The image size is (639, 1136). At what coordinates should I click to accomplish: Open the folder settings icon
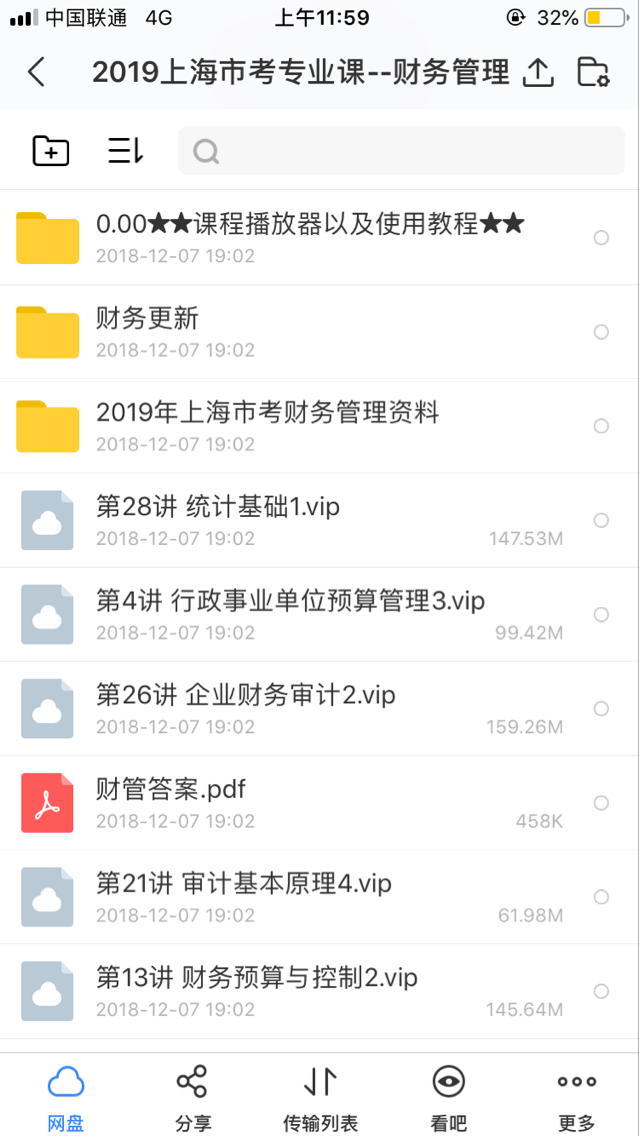593,72
